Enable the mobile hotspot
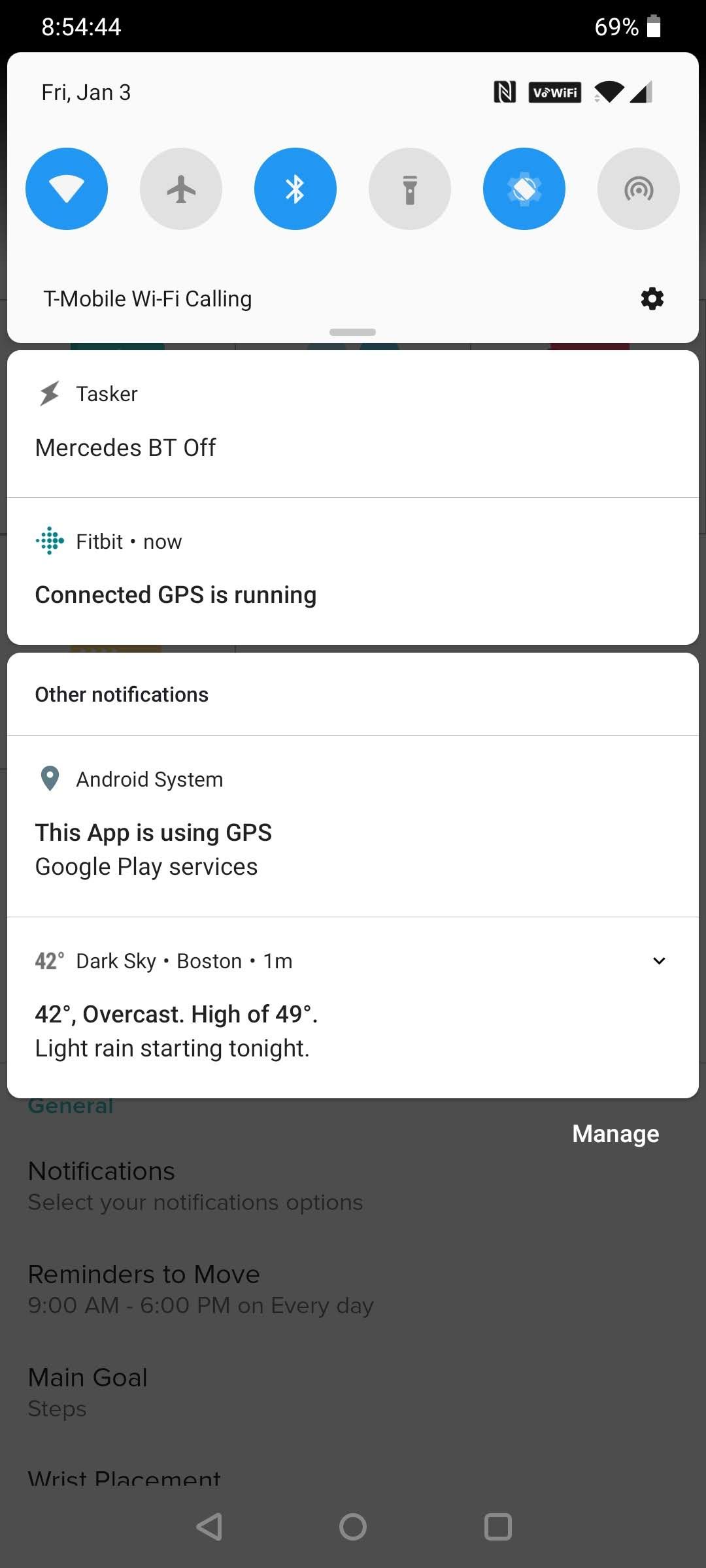The image size is (706, 1568). point(639,189)
